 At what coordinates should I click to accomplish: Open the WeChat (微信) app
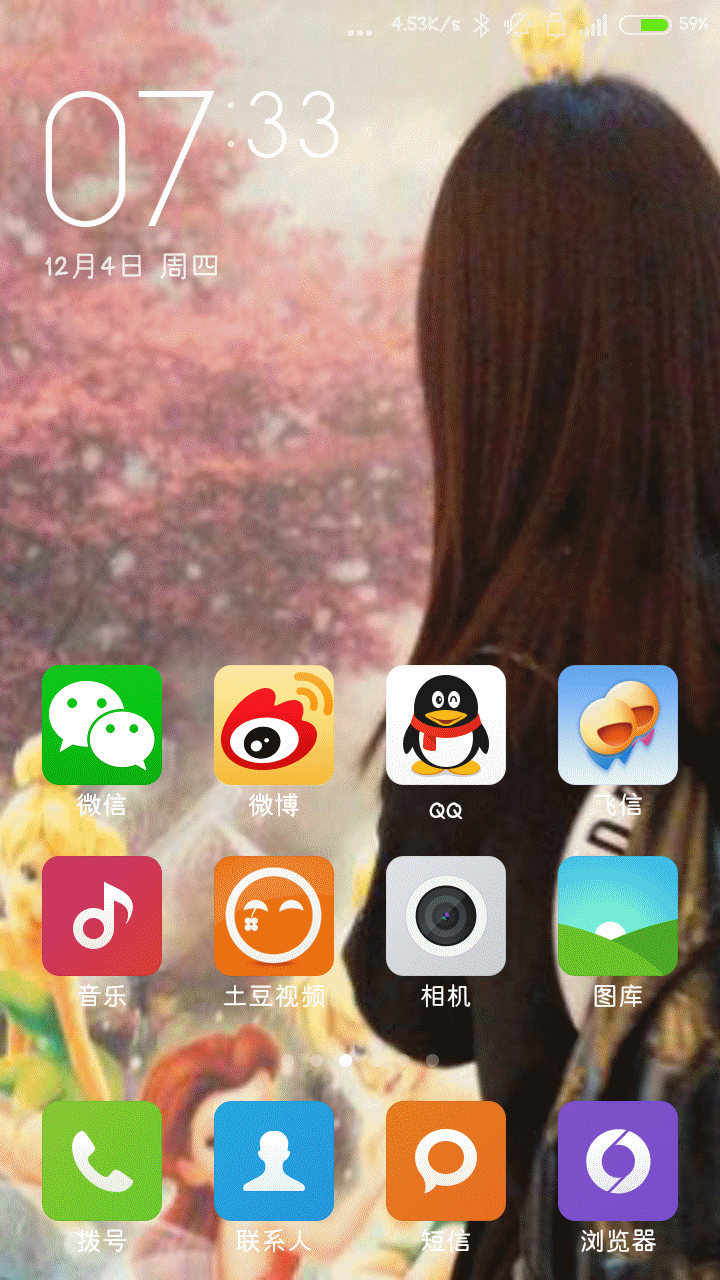point(102,725)
